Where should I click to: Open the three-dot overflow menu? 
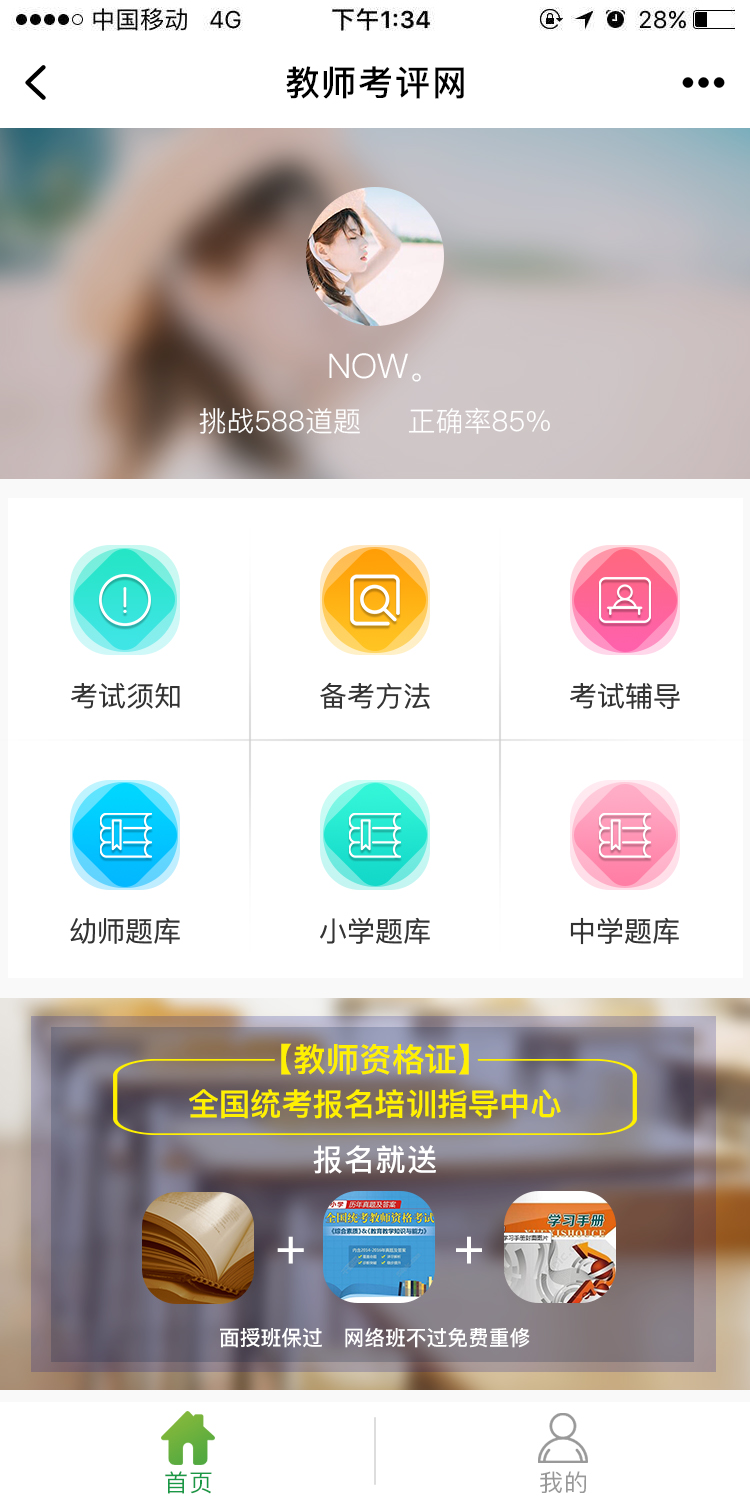[x=703, y=83]
